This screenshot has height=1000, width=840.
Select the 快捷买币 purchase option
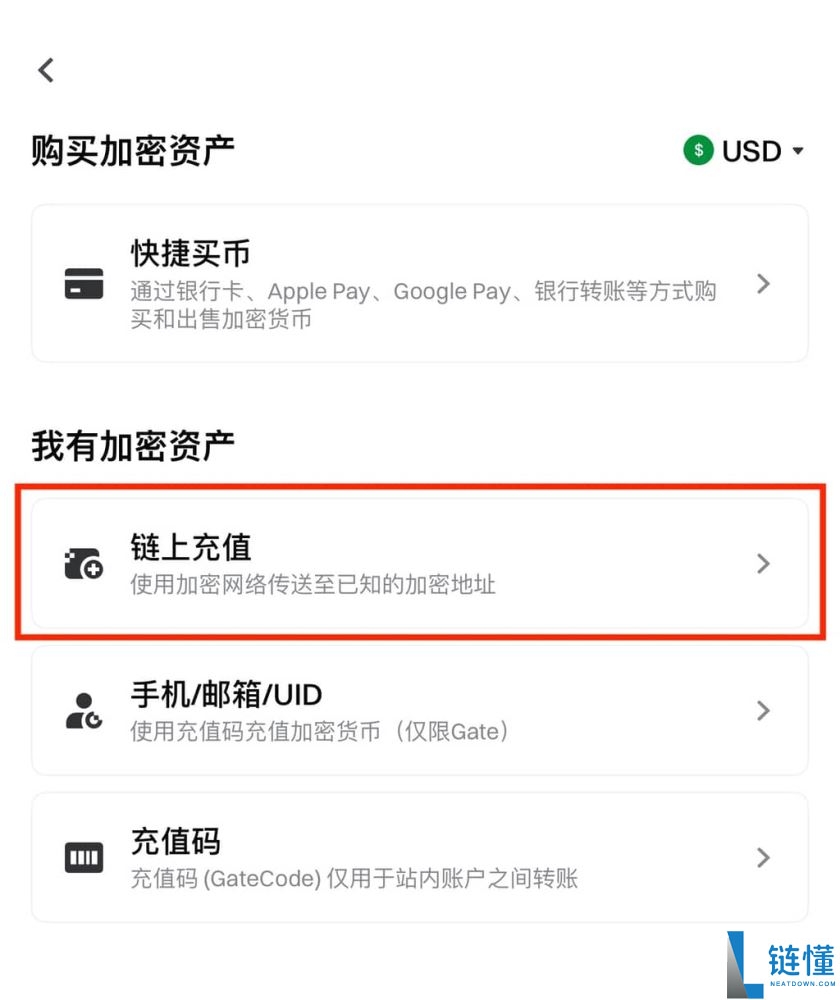point(420,284)
